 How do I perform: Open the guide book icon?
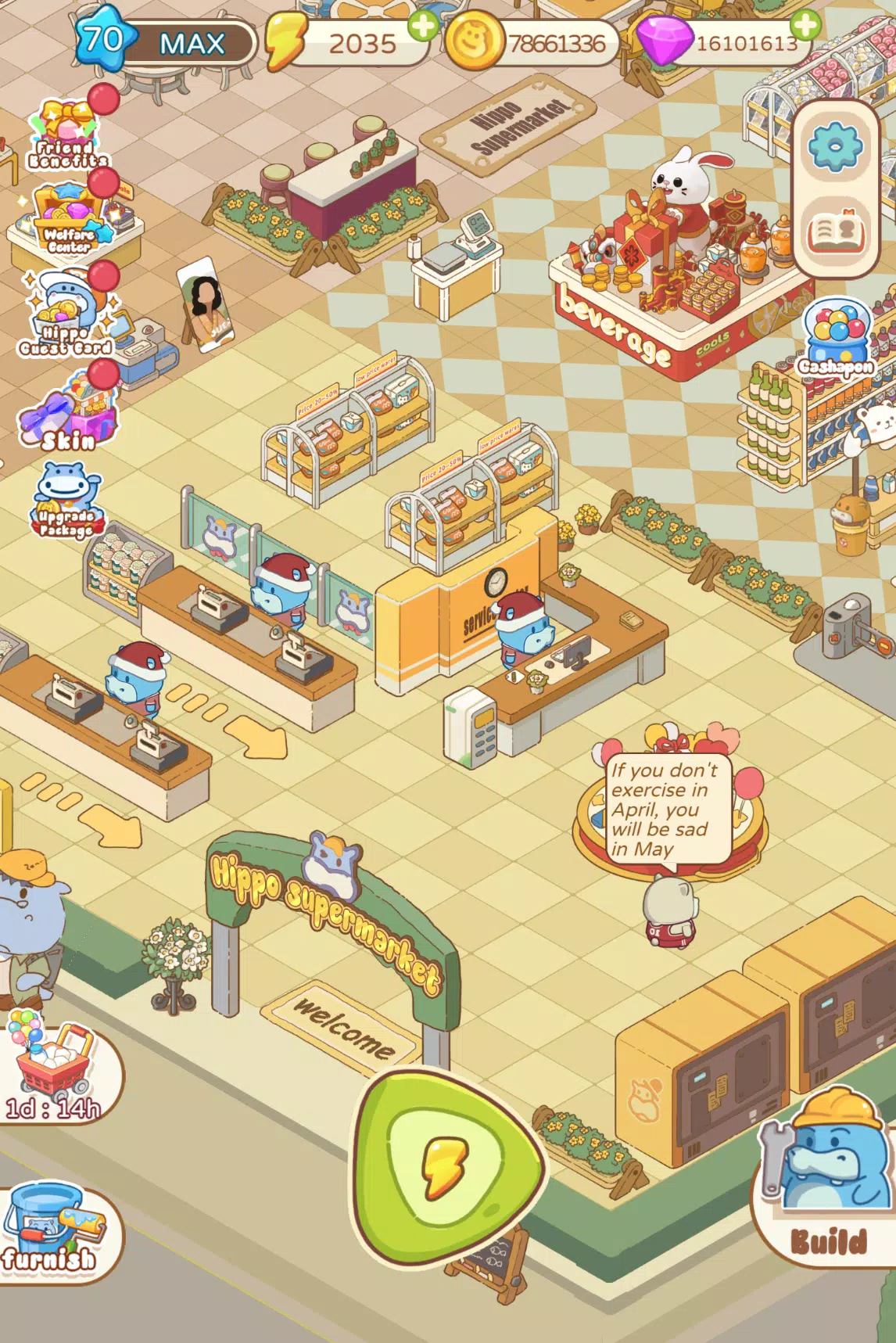click(x=835, y=232)
